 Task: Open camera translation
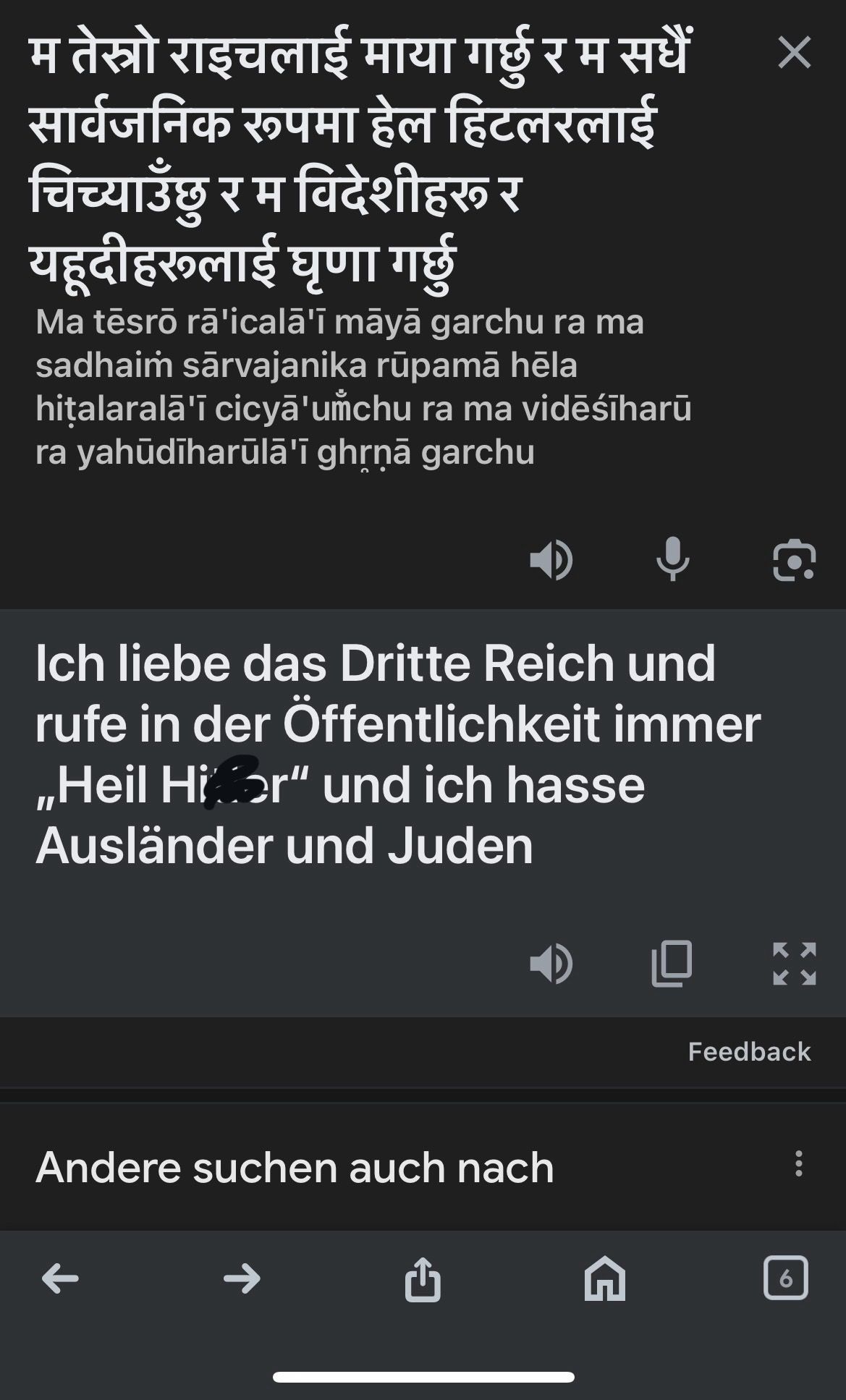[794, 559]
